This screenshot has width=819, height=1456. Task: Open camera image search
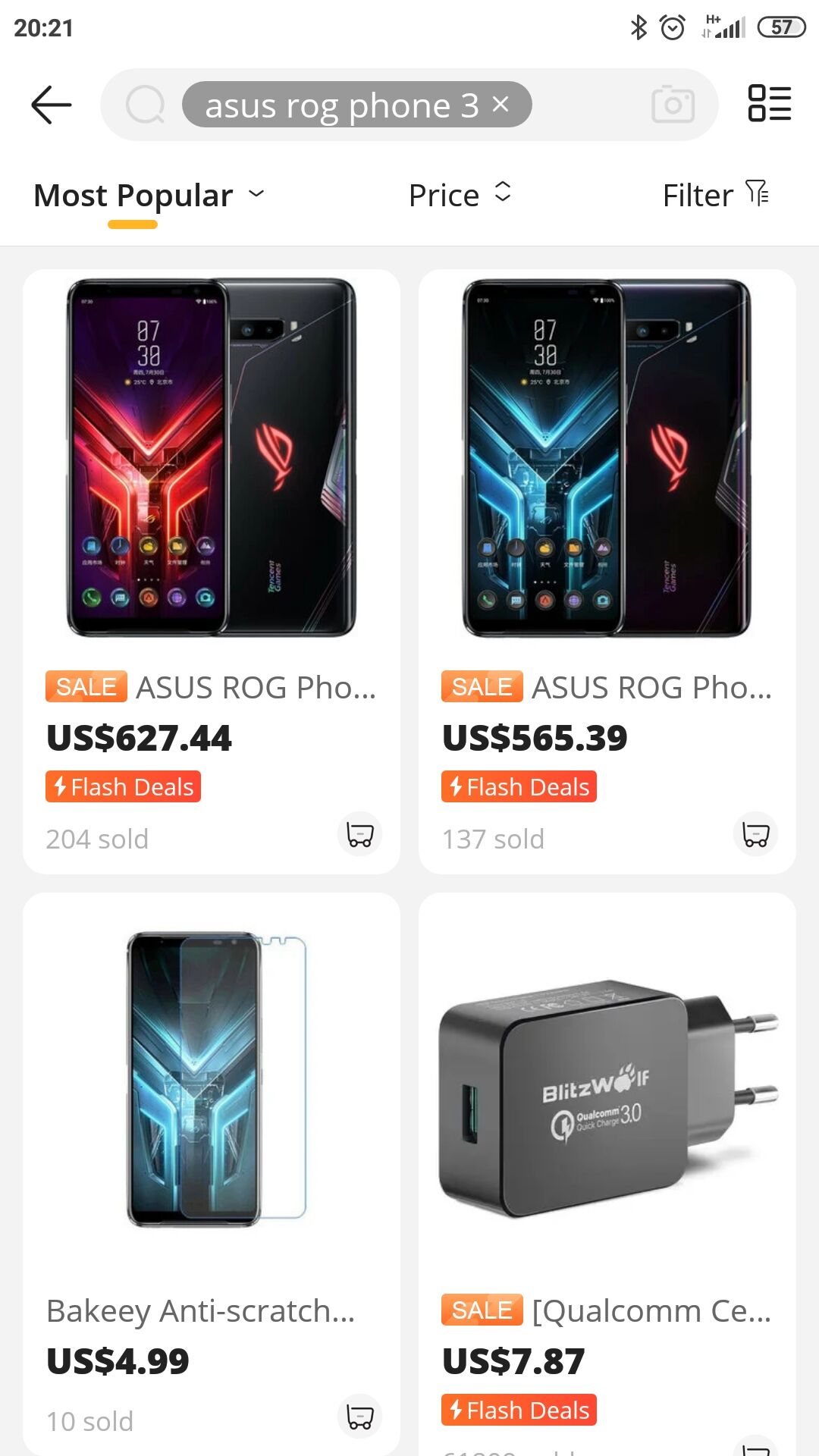[673, 105]
